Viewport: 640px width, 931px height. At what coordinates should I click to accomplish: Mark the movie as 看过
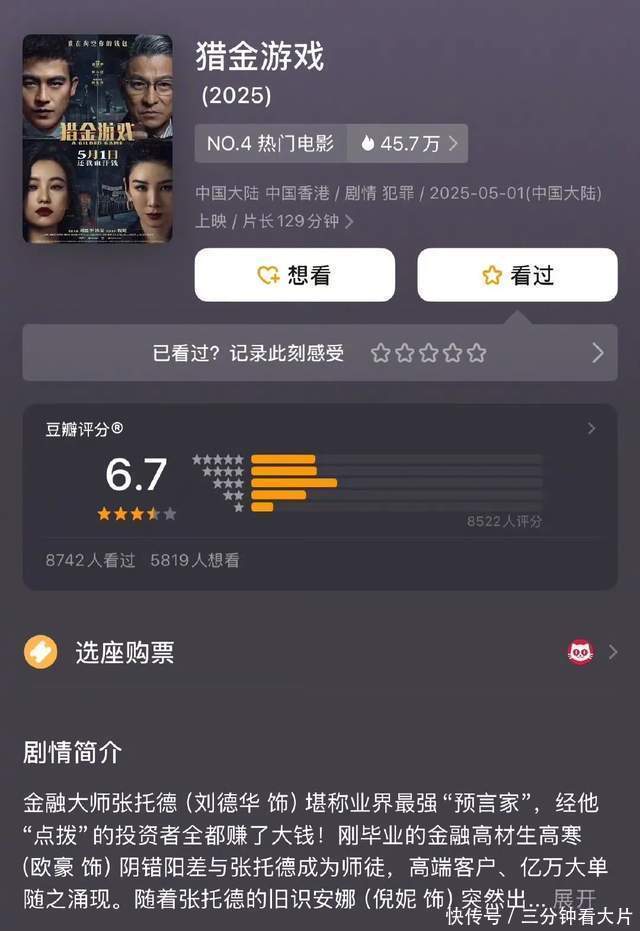pyautogui.click(x=517, y=276)
